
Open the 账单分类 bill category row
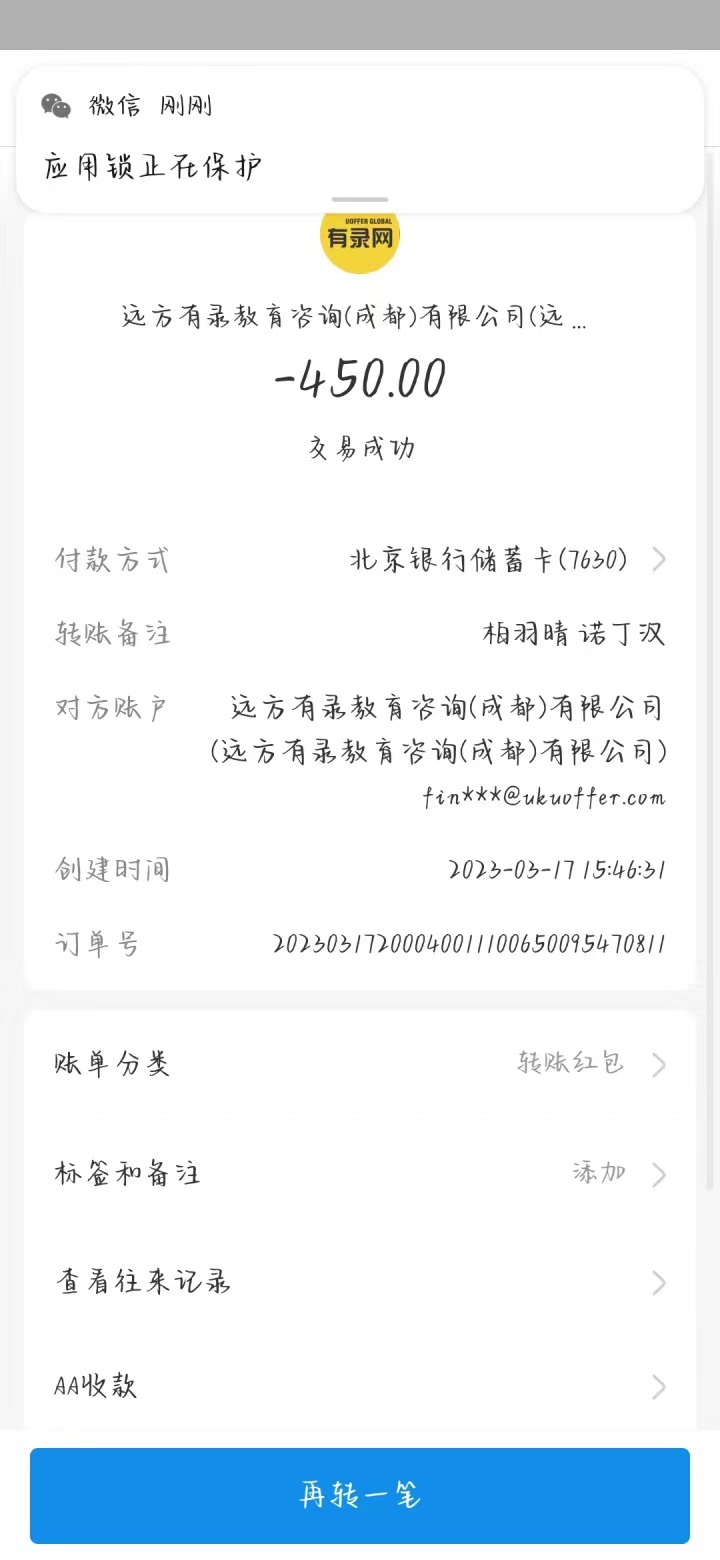[x=360, y=1063]
